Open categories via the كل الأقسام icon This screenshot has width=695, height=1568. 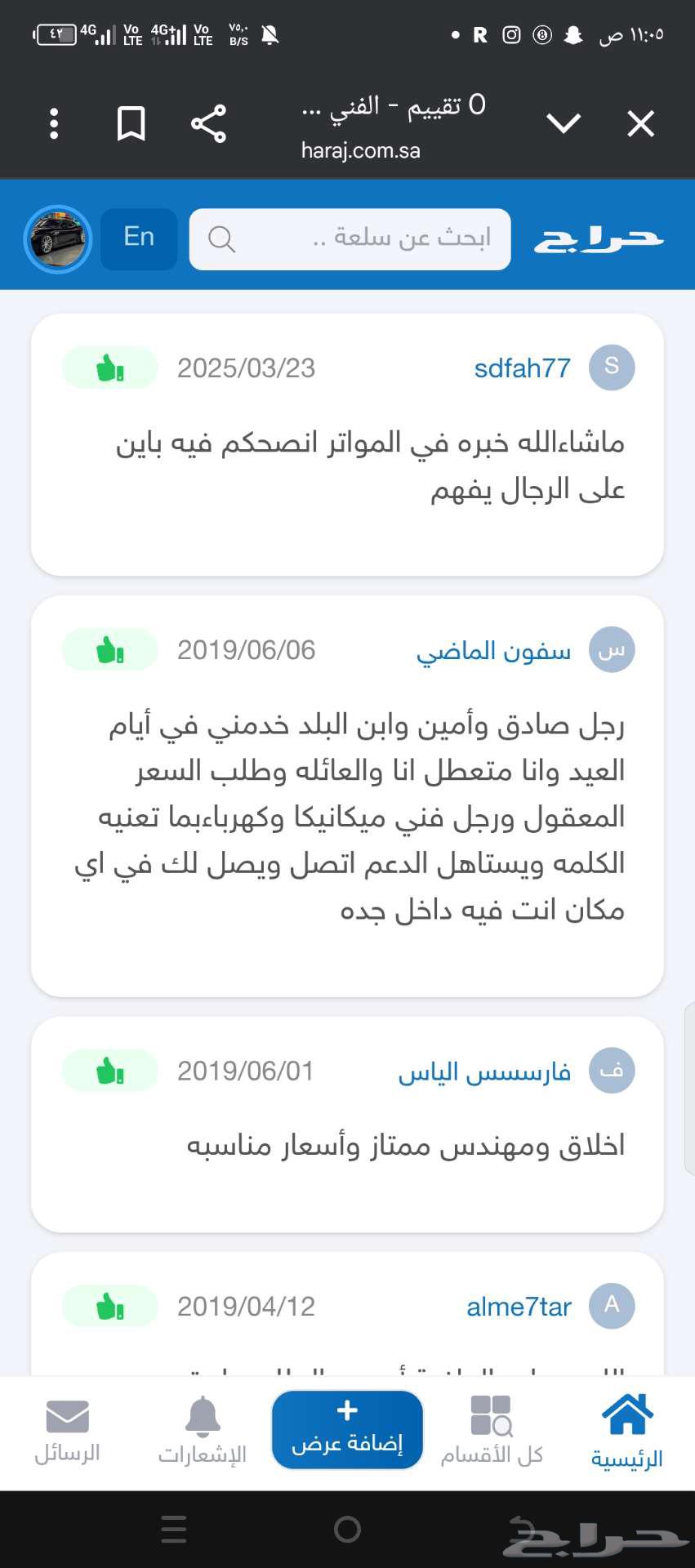[x=488, y=1429]
